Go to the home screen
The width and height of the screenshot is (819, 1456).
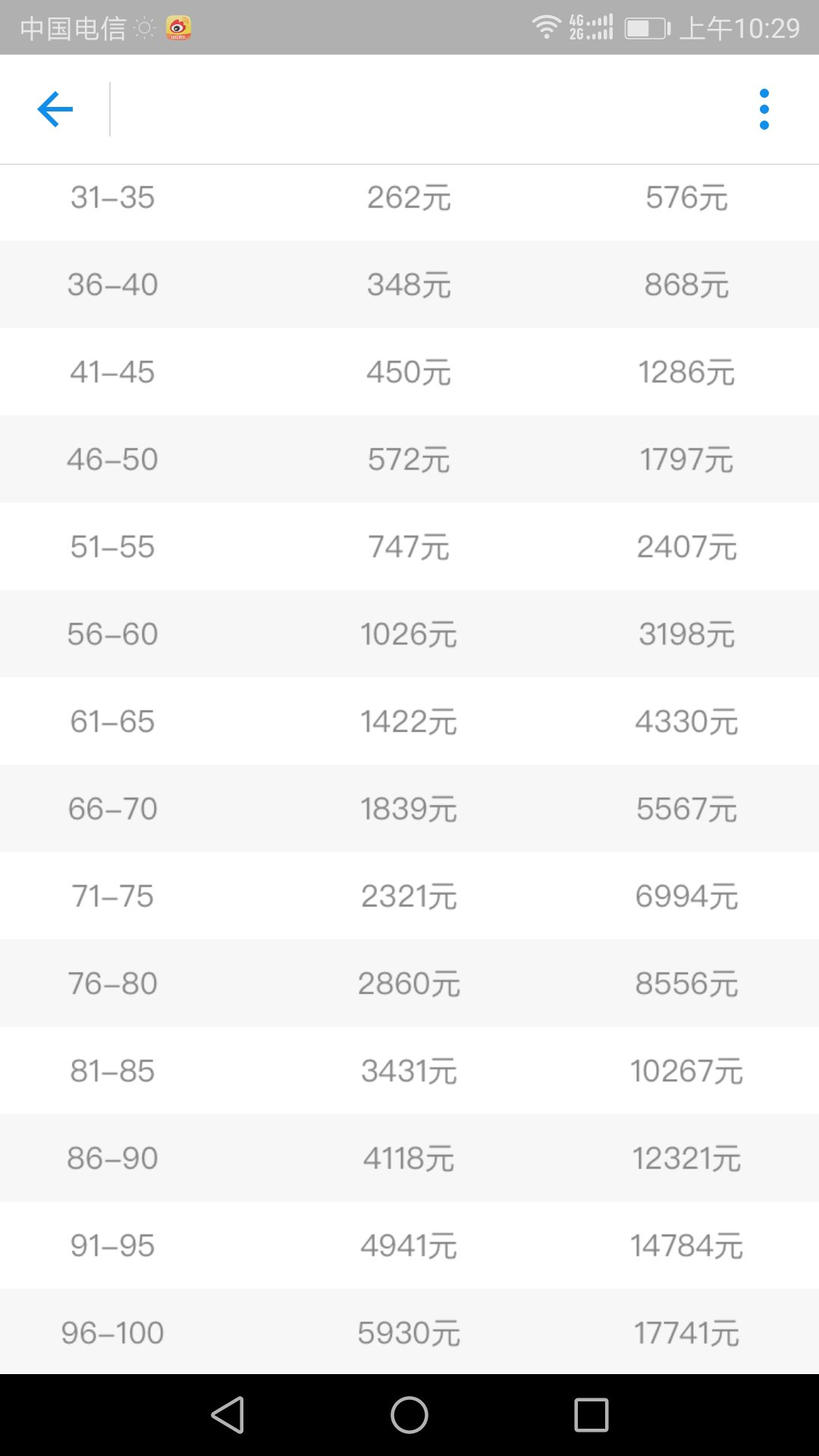(409, 1415)
